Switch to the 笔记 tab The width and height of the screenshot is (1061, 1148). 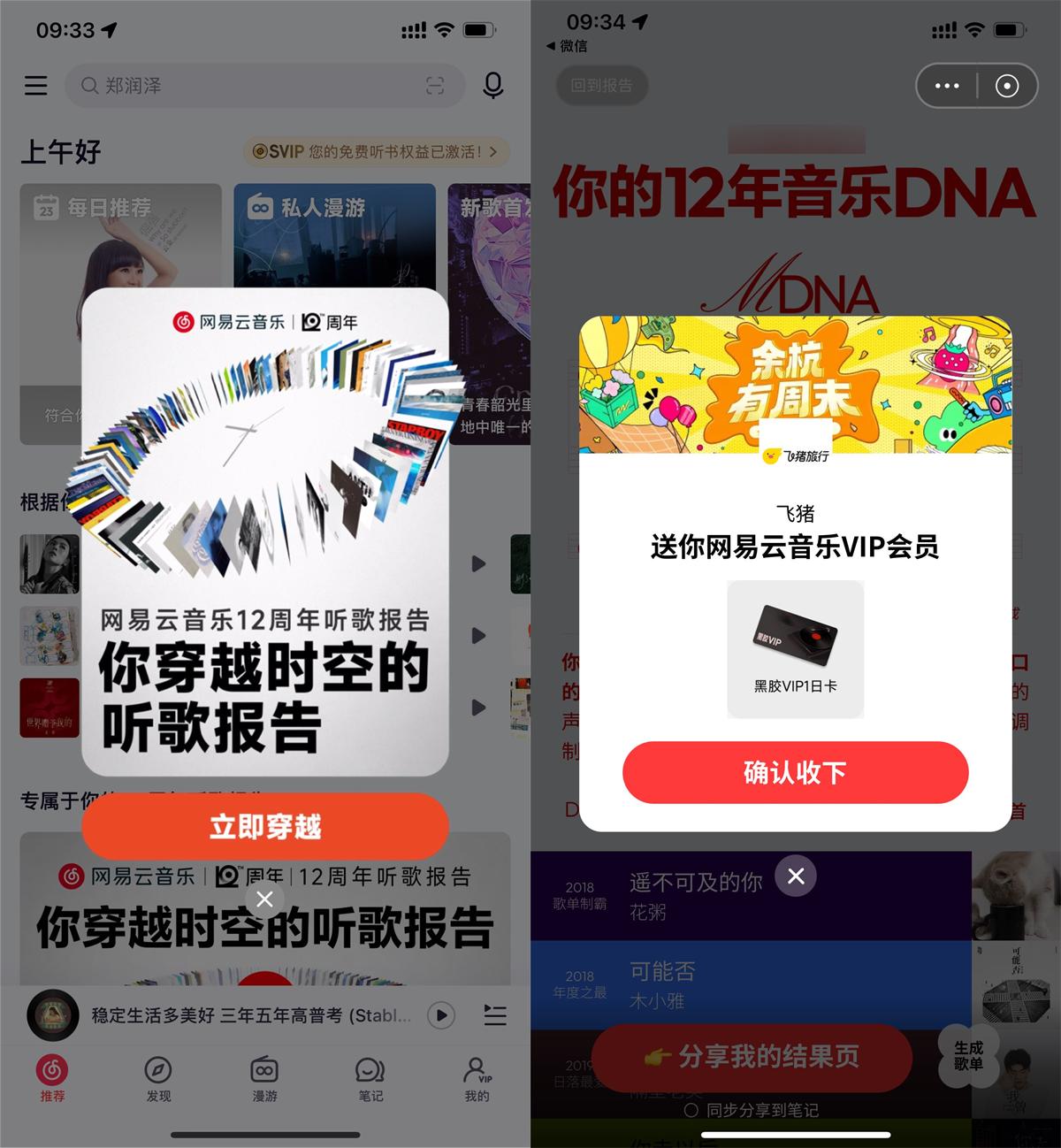(x=370, y=1079)
